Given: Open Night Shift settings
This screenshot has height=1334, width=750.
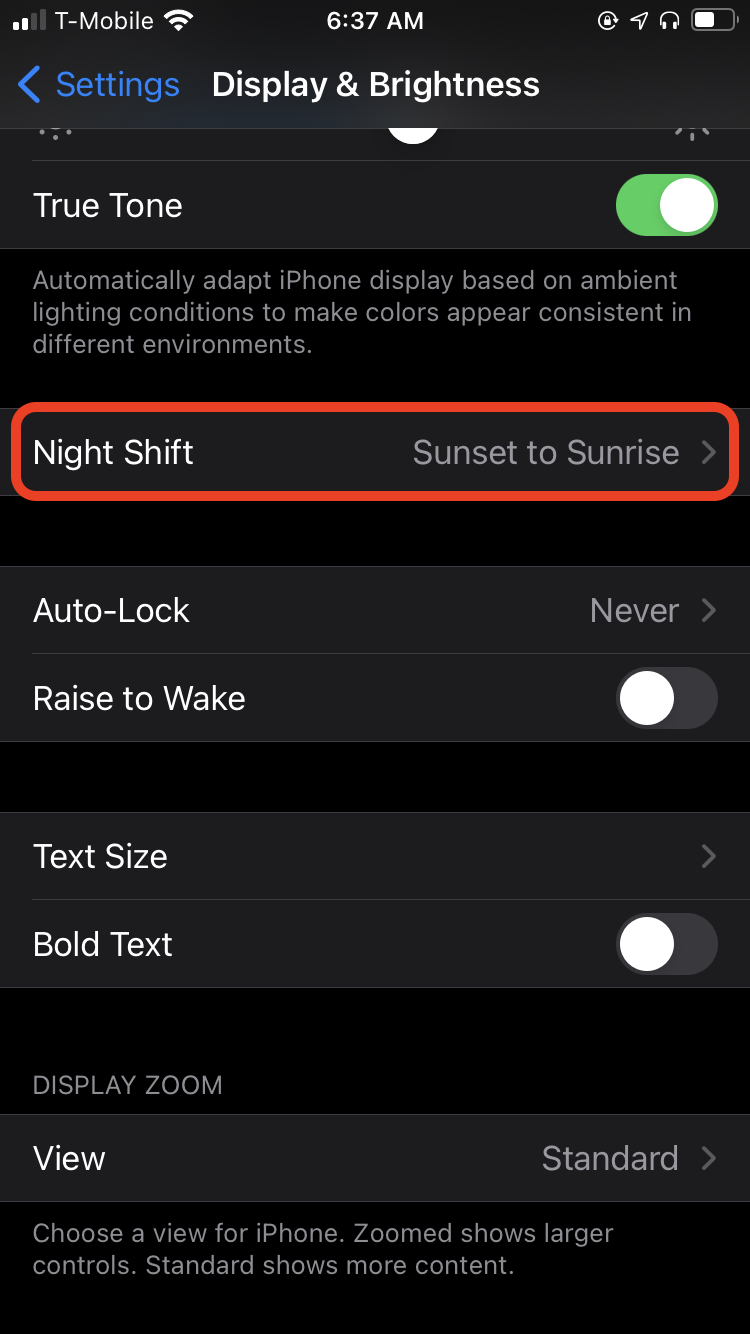Looking at the screenshot, I should (375, 453).
